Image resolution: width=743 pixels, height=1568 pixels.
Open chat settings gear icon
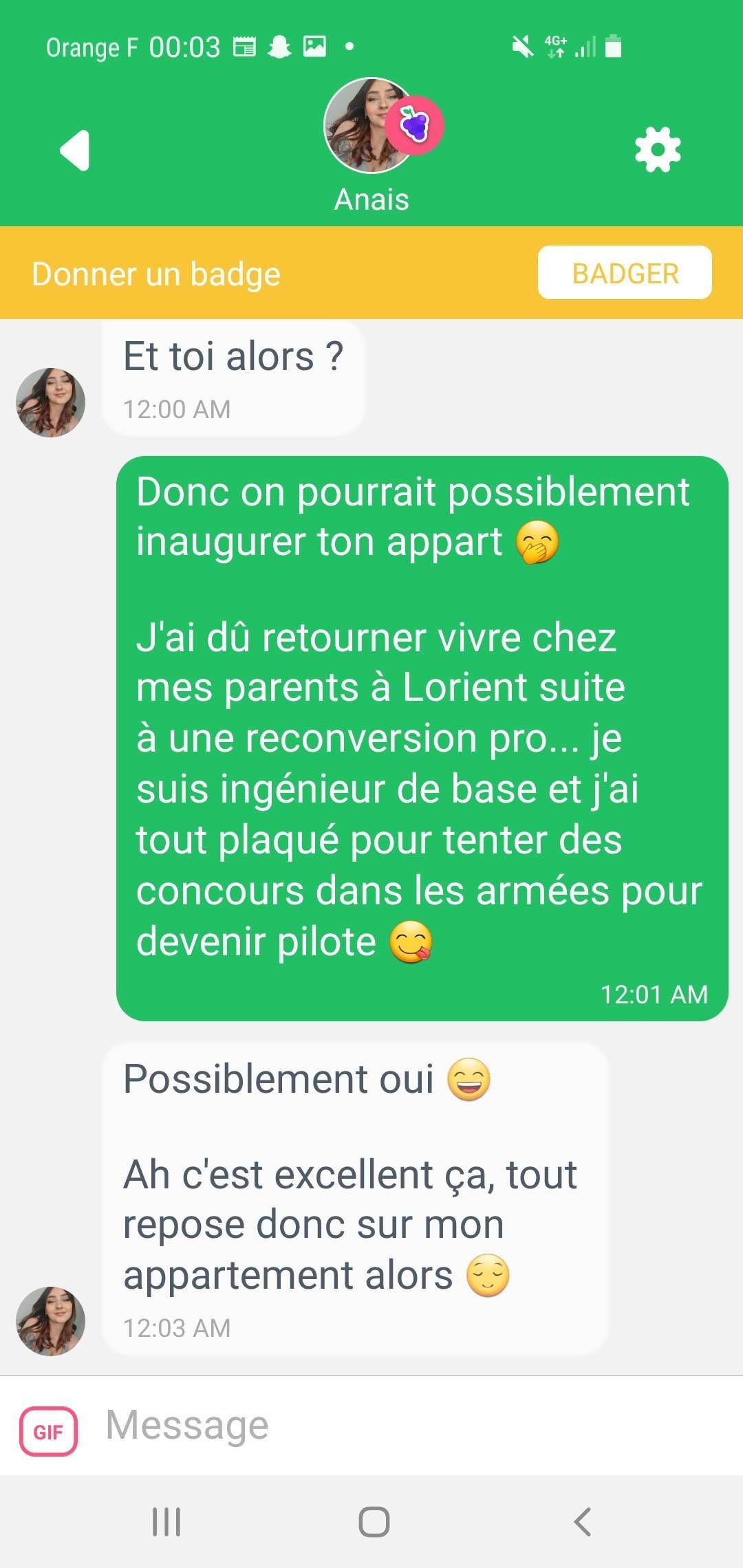coord(658,149)
